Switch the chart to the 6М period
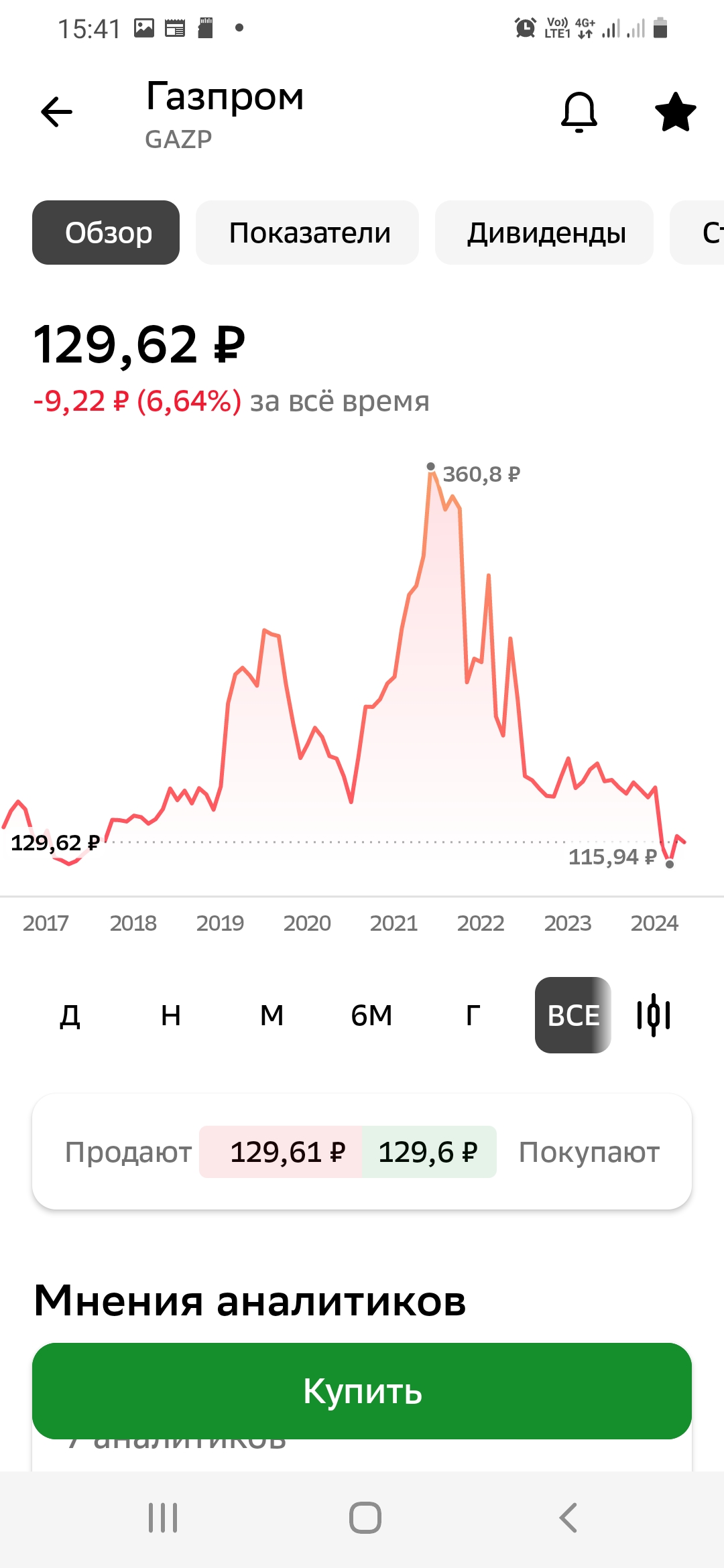 click(x=371, y=1015)
